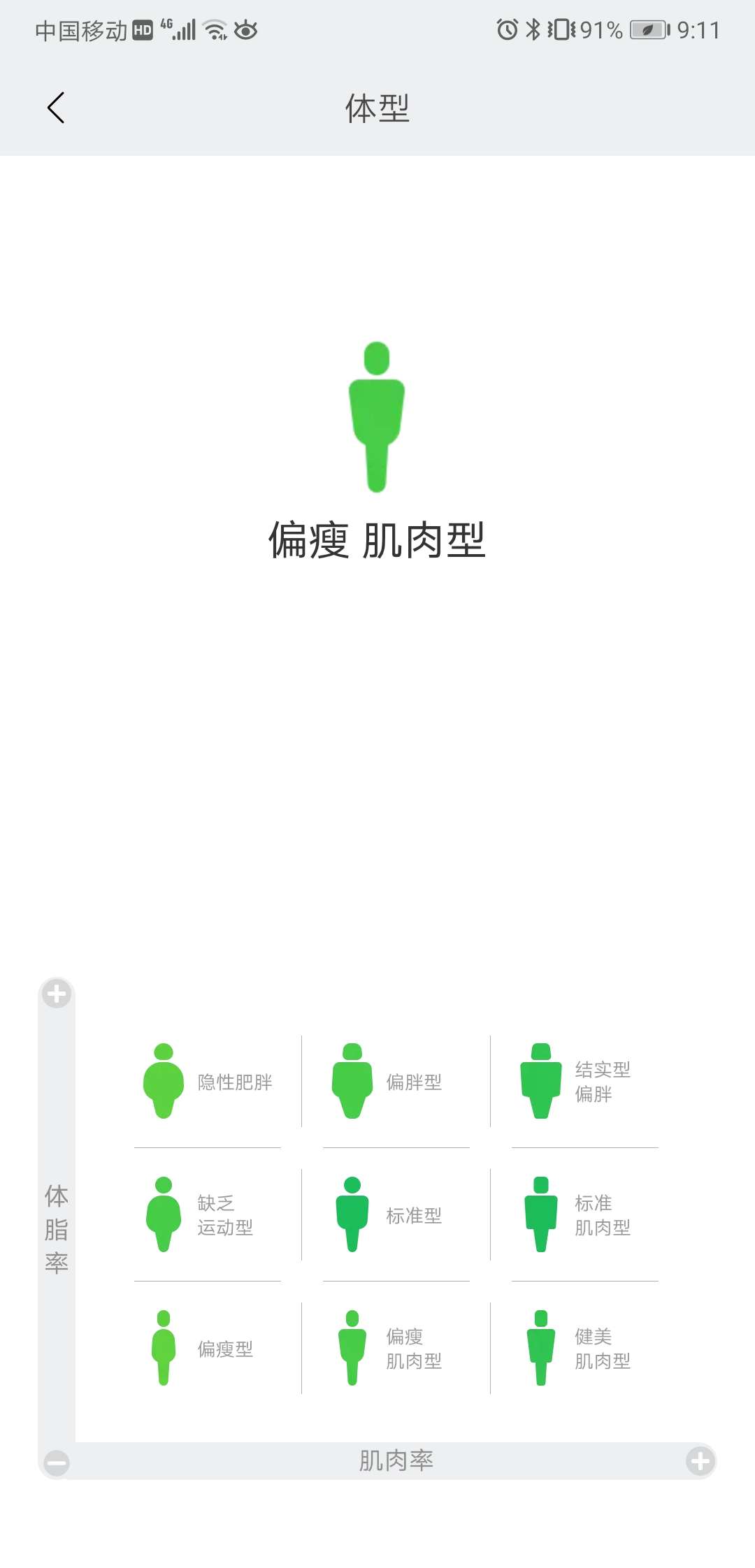
Task: Select the 隐性肥胖 body type icon
Action: pyautogui.click(x=164, y=1081)
